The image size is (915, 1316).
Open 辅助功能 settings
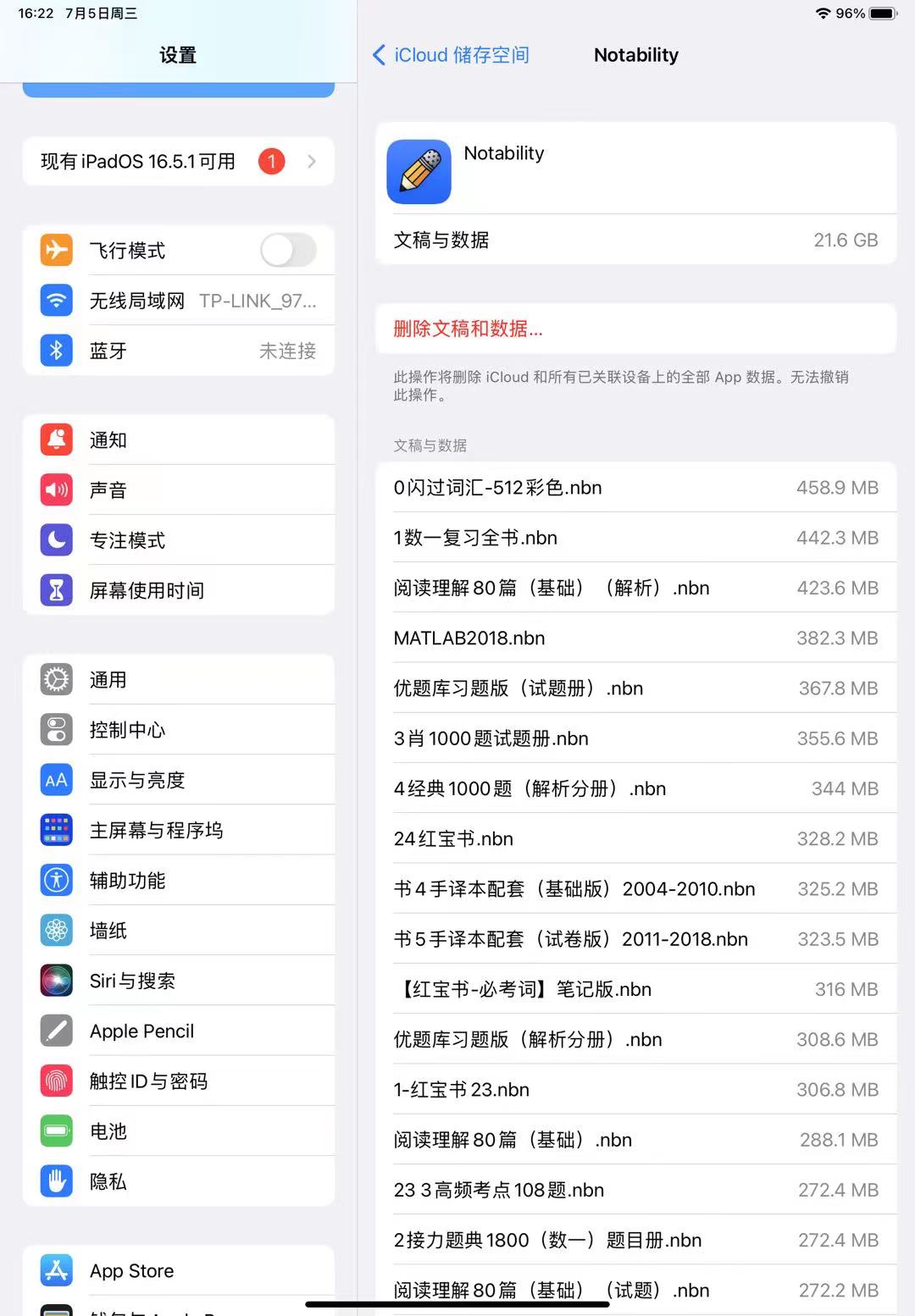click(x=178, y=880)
